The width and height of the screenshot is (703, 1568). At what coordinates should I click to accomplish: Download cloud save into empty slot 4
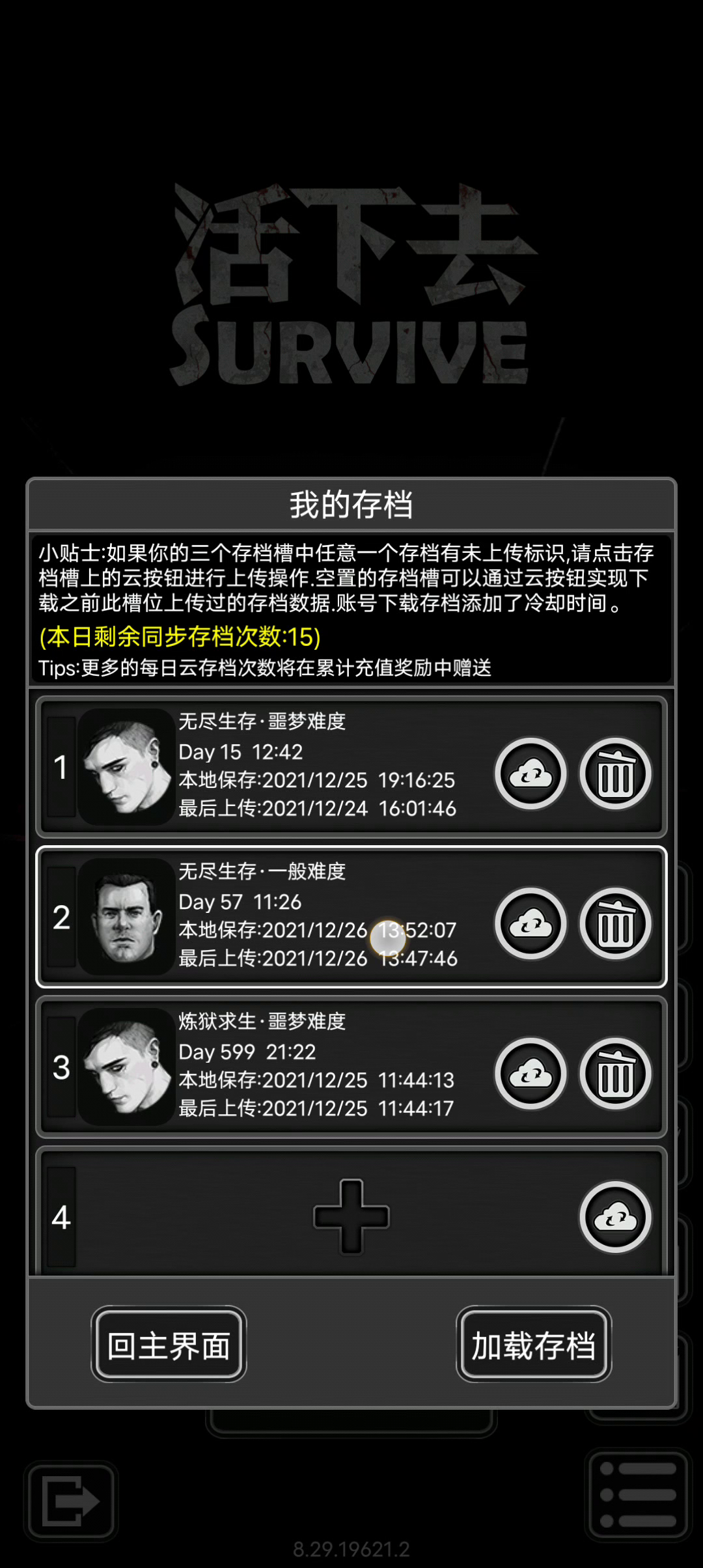click(615, 1216)
